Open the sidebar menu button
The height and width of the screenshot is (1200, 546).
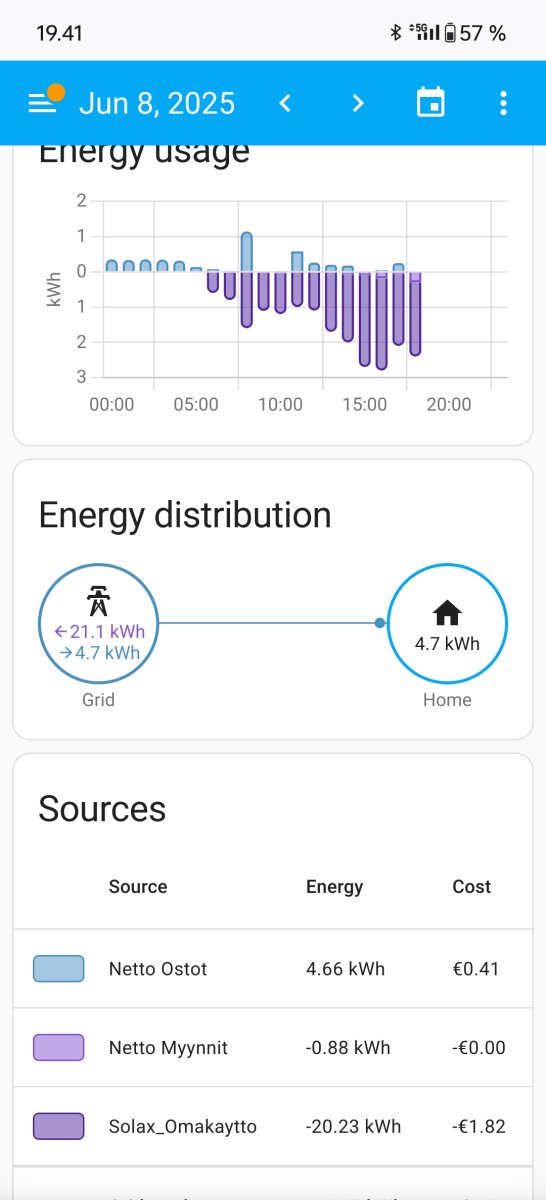click(42, 103)
